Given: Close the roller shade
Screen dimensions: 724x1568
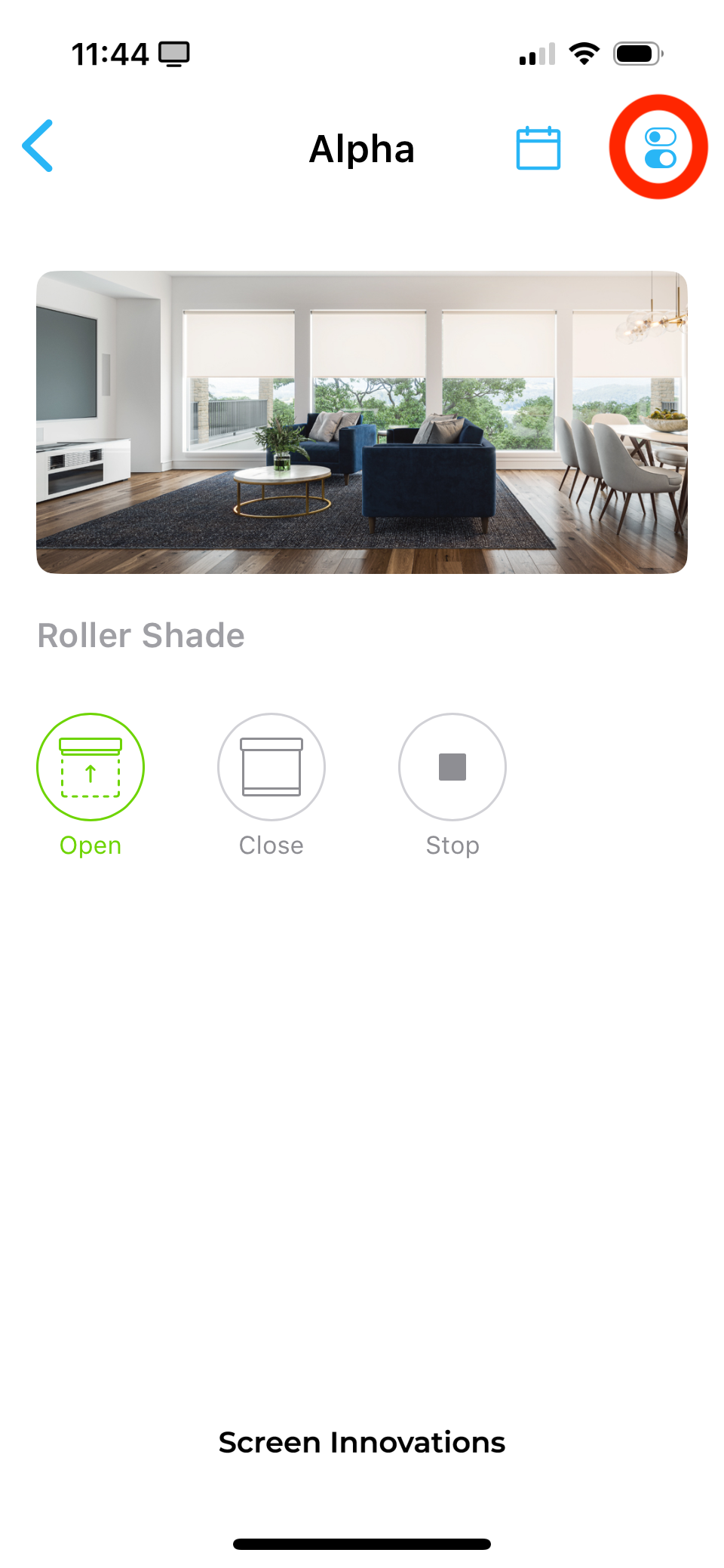Looking at the screenshot, I should tap(271, 767).
